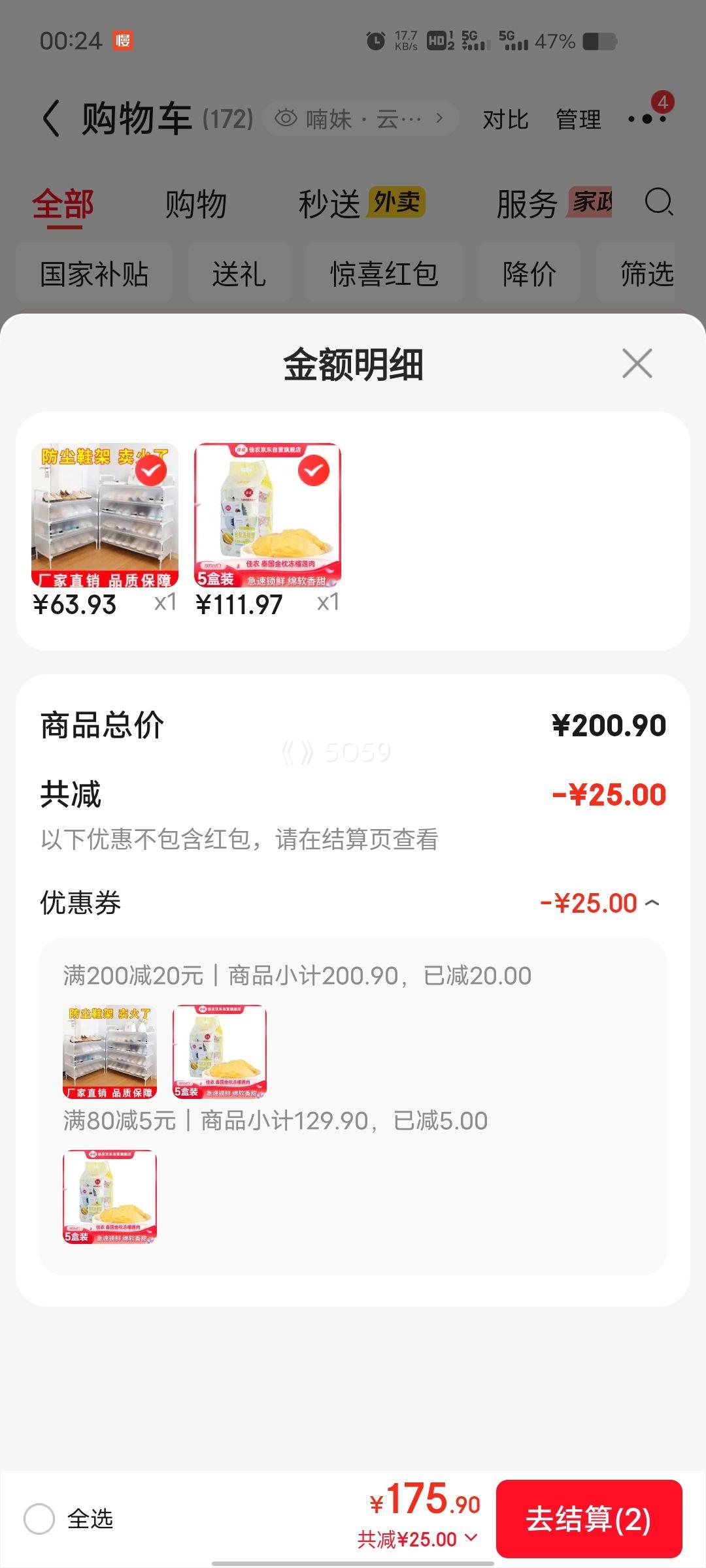Open the more options menu showing badge 4
Viewport: 706px width, 1568px height.
(647, 120)
